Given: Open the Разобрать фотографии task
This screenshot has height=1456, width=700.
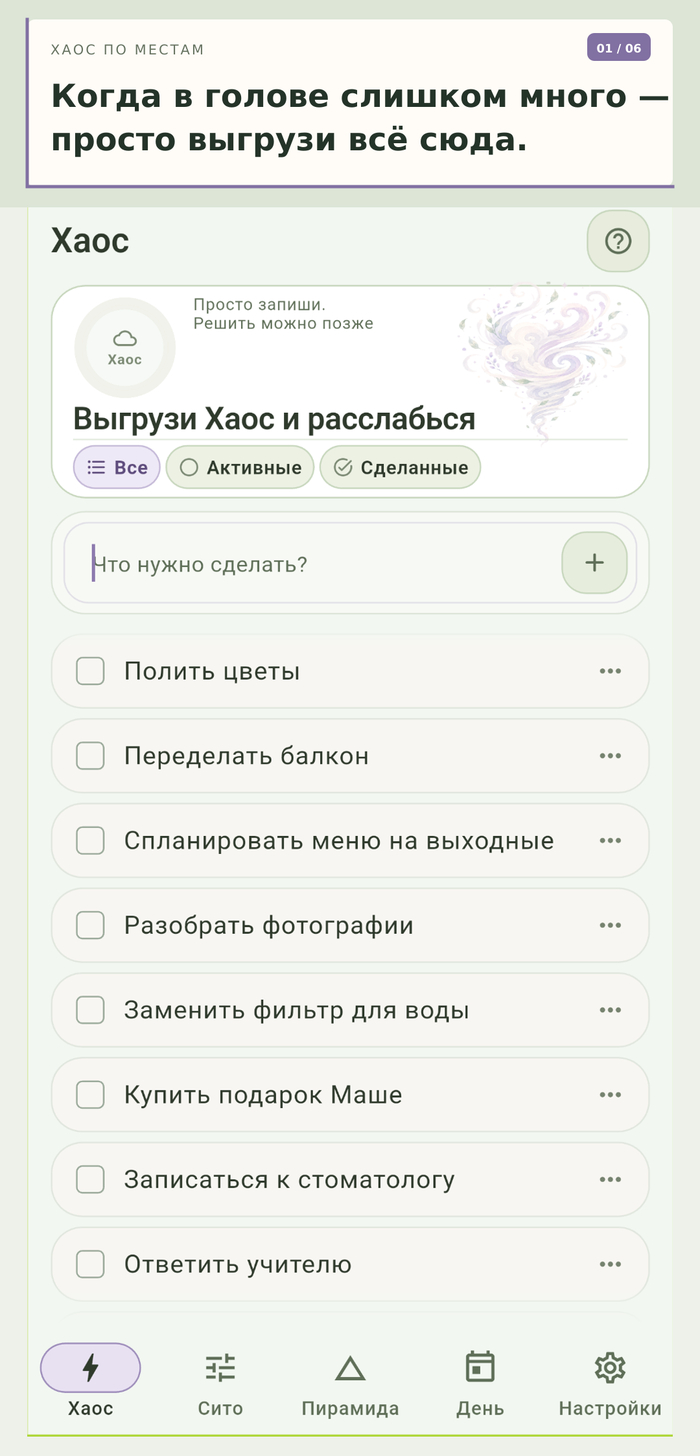Looking at the screenshot, I should pos(269,925).
